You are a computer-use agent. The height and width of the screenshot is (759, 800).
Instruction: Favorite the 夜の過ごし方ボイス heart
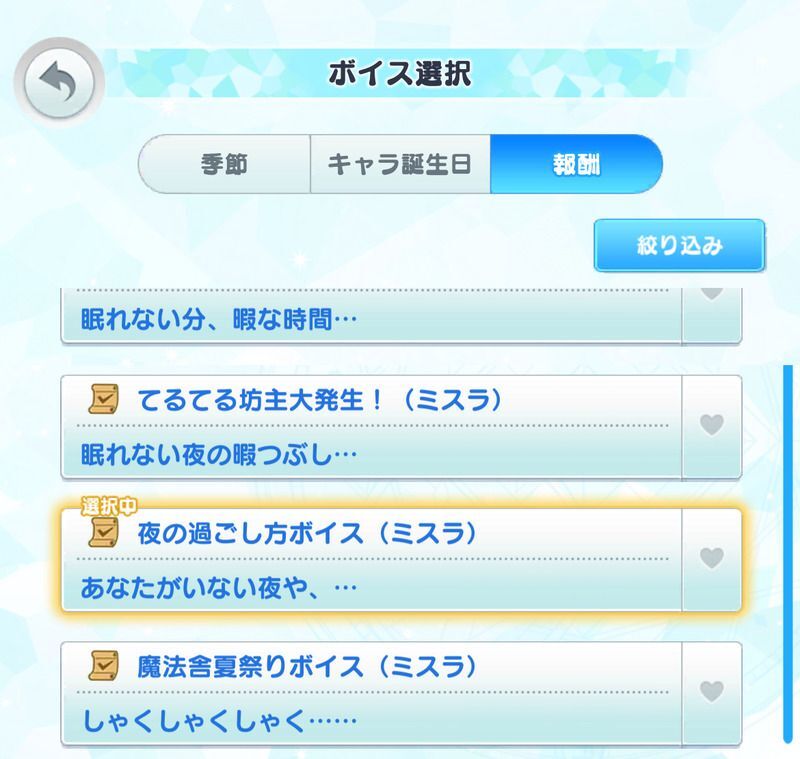coord(711,559)
